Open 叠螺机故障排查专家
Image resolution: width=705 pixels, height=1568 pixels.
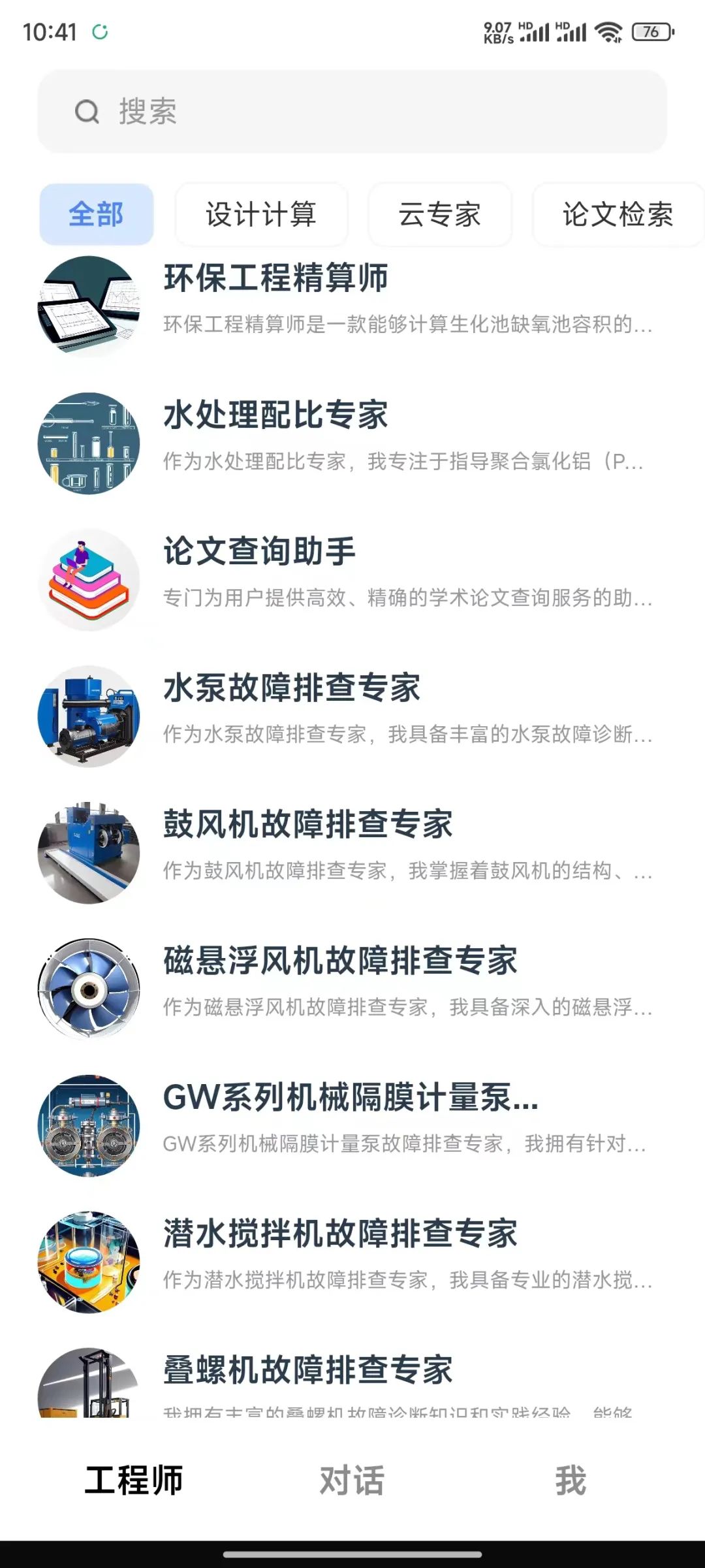click(x=352, y=1378)
